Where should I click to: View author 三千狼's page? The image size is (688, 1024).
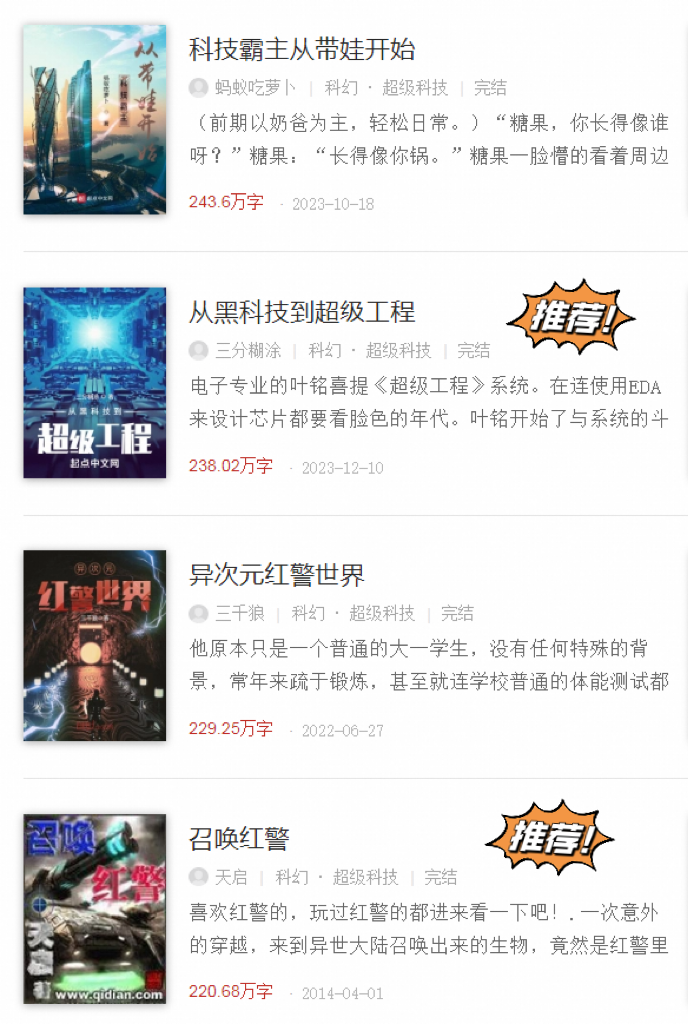(240, 614)
